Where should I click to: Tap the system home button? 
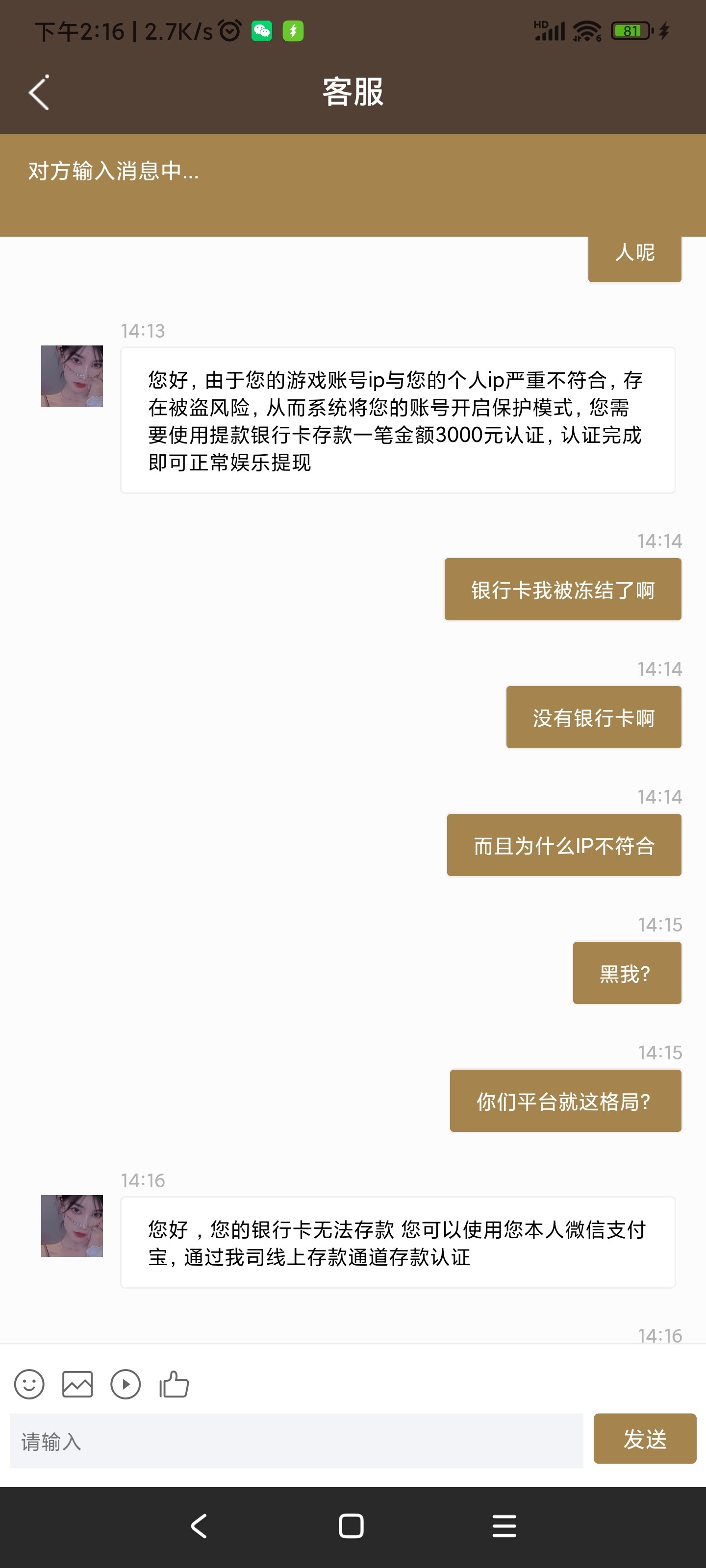click(352, 1526)
